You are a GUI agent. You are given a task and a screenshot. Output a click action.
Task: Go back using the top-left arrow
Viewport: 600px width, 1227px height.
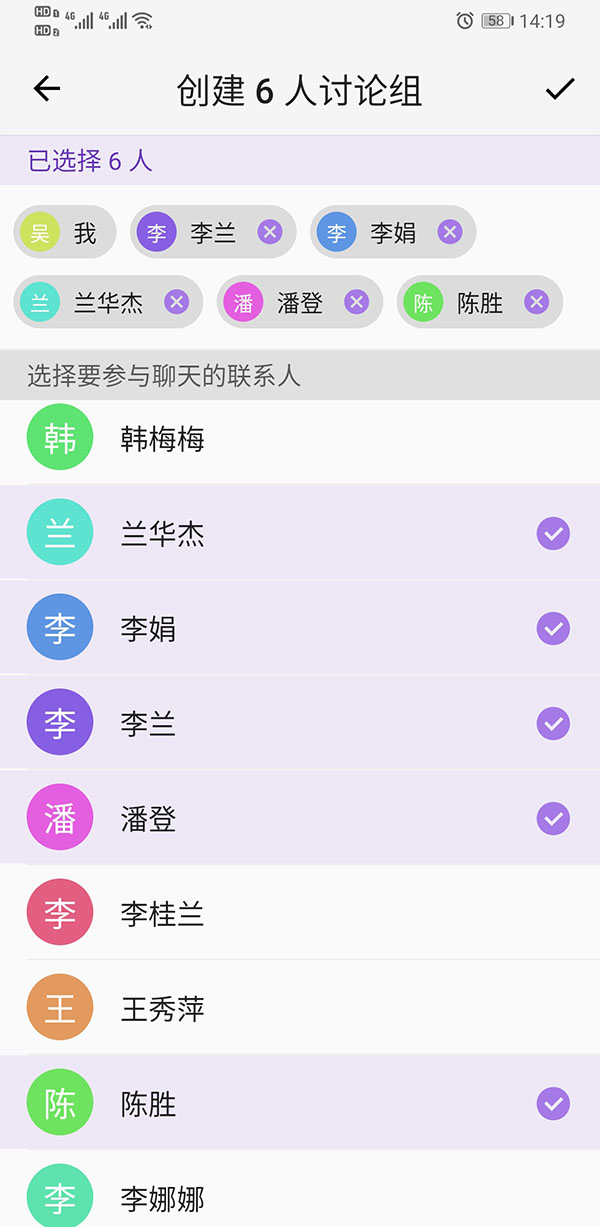pyautogui.click(x=47, y=89)
